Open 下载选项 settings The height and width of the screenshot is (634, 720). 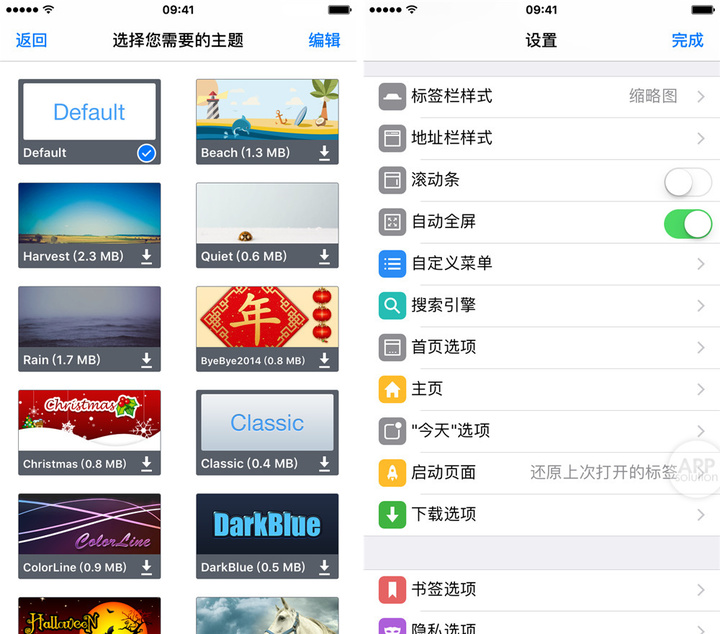(x=540, y=514)
